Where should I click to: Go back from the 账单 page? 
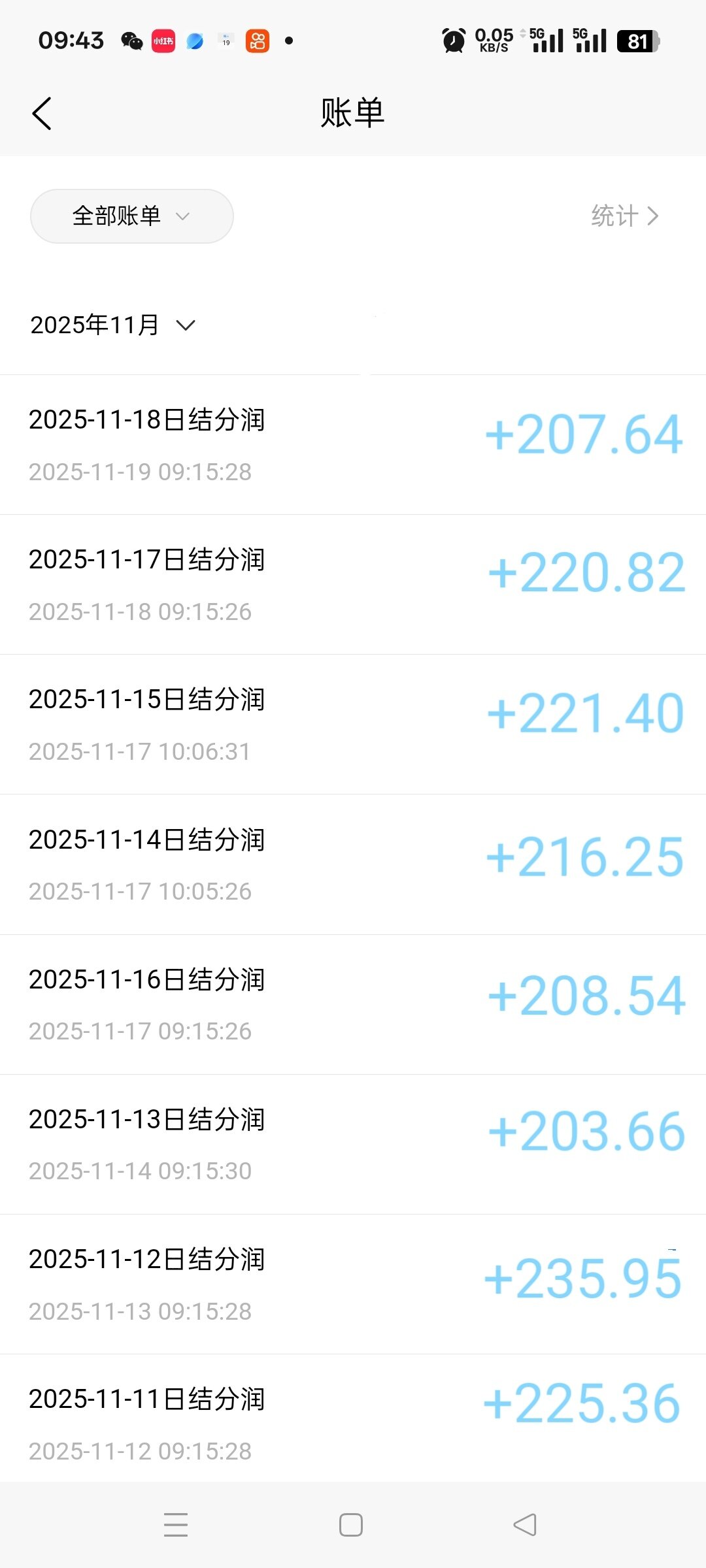click(42, 114)
